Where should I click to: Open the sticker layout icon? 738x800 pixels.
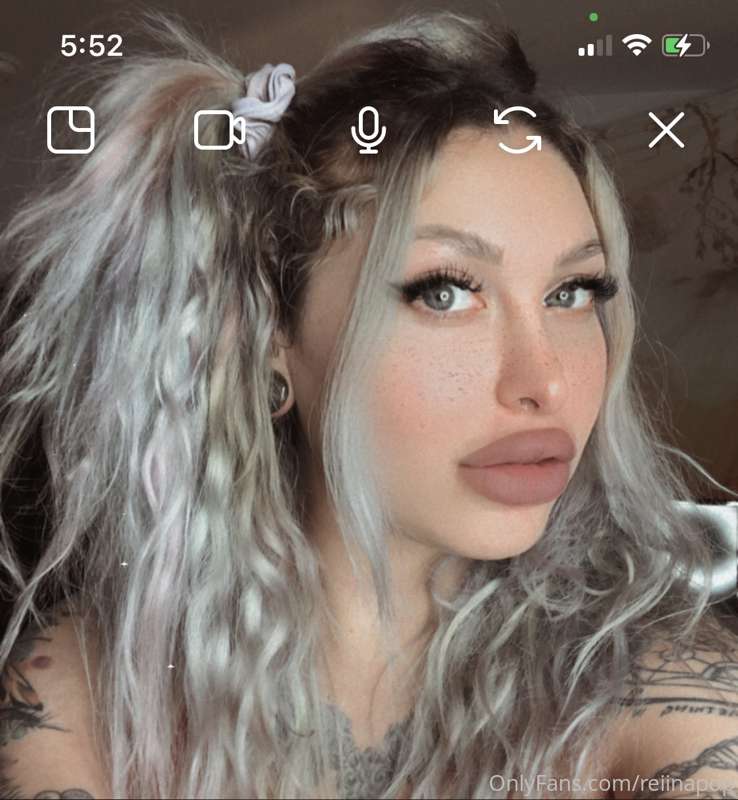pos(71,131)
